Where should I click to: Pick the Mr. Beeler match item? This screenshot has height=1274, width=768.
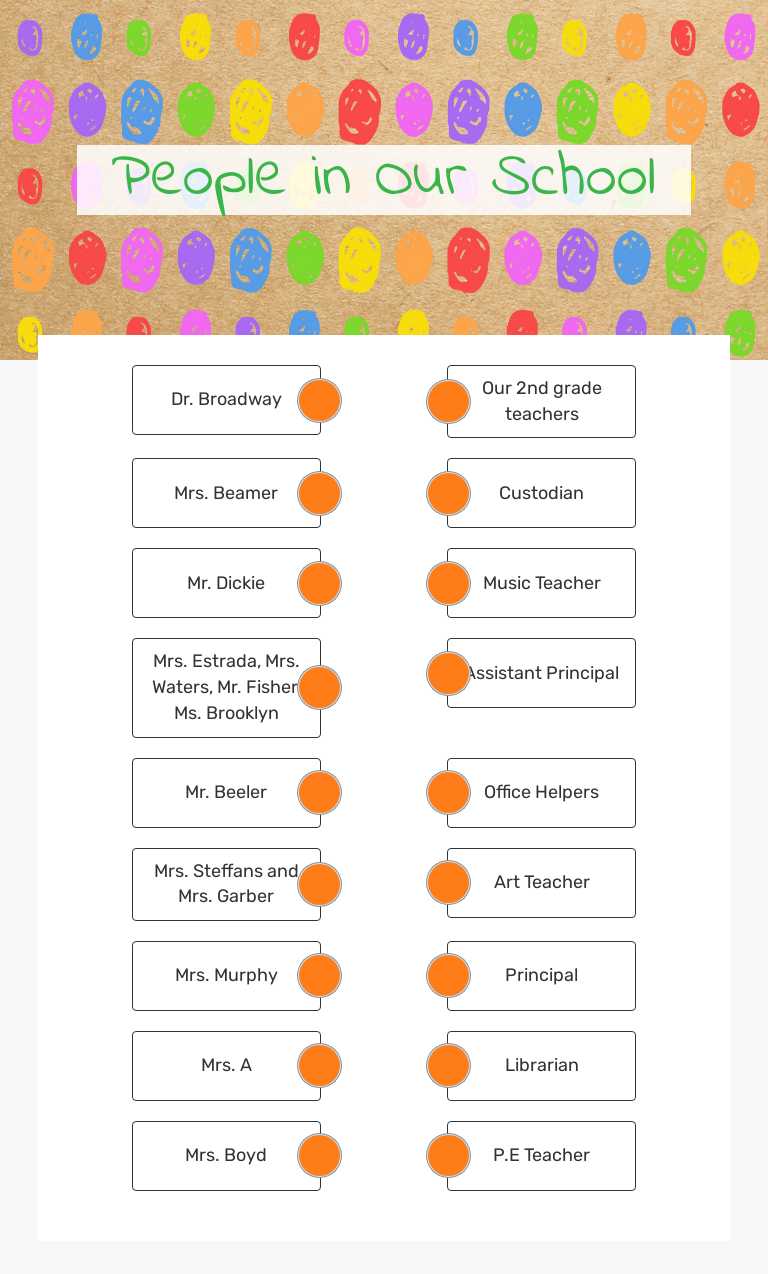click(x=226, y=793)
